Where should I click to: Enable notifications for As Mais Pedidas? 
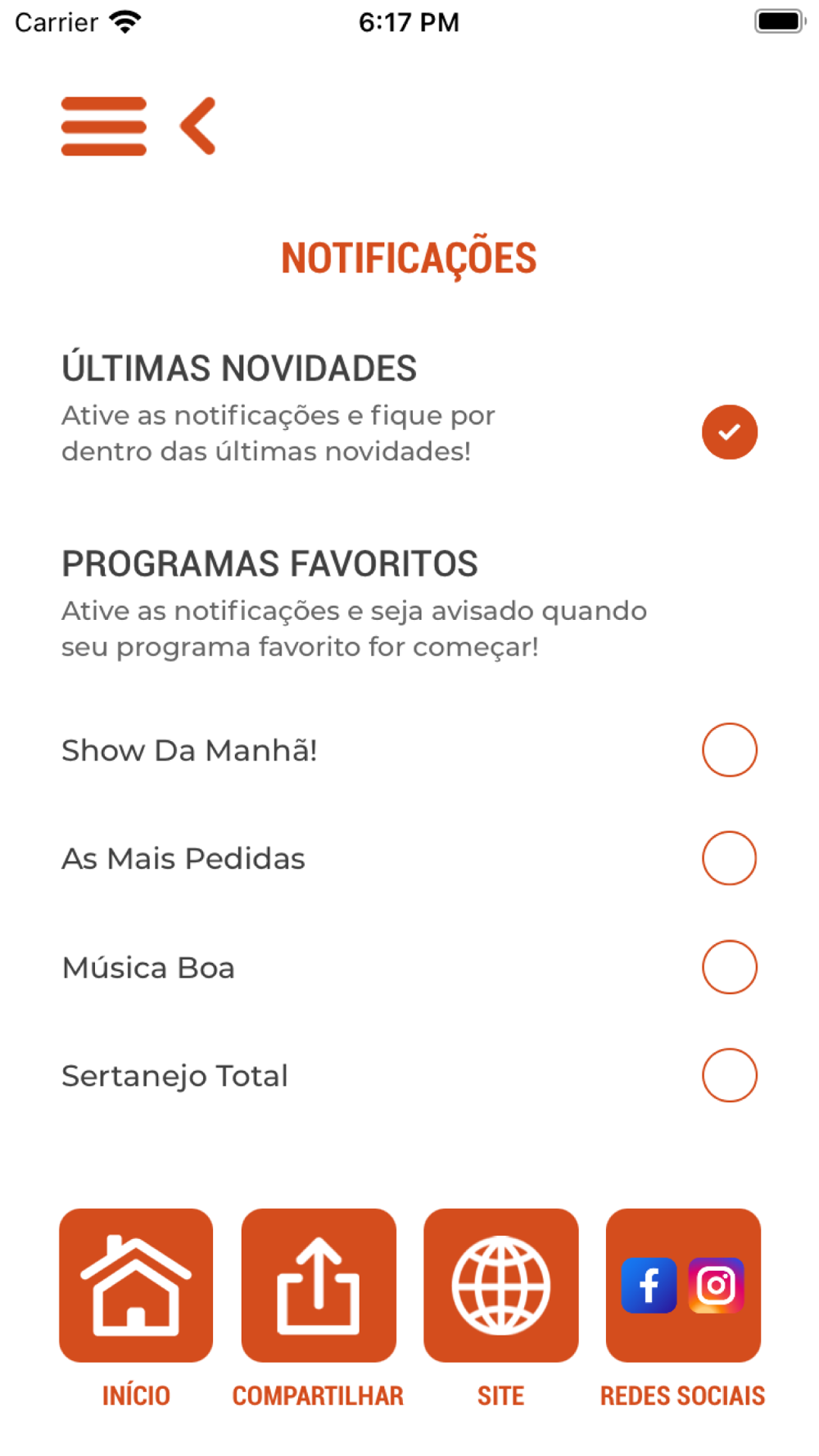coord(729,858)
